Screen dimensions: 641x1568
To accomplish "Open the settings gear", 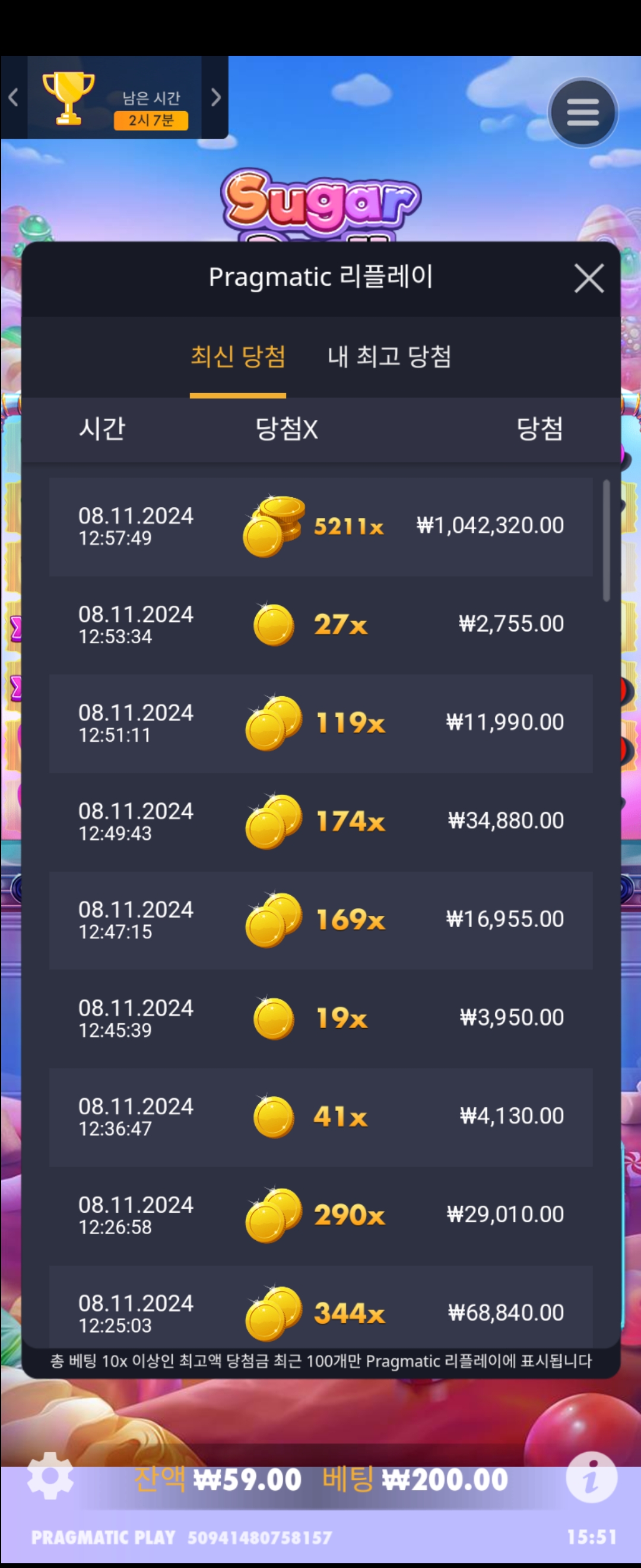I will pyautogui.click(x=50, y=1477).
